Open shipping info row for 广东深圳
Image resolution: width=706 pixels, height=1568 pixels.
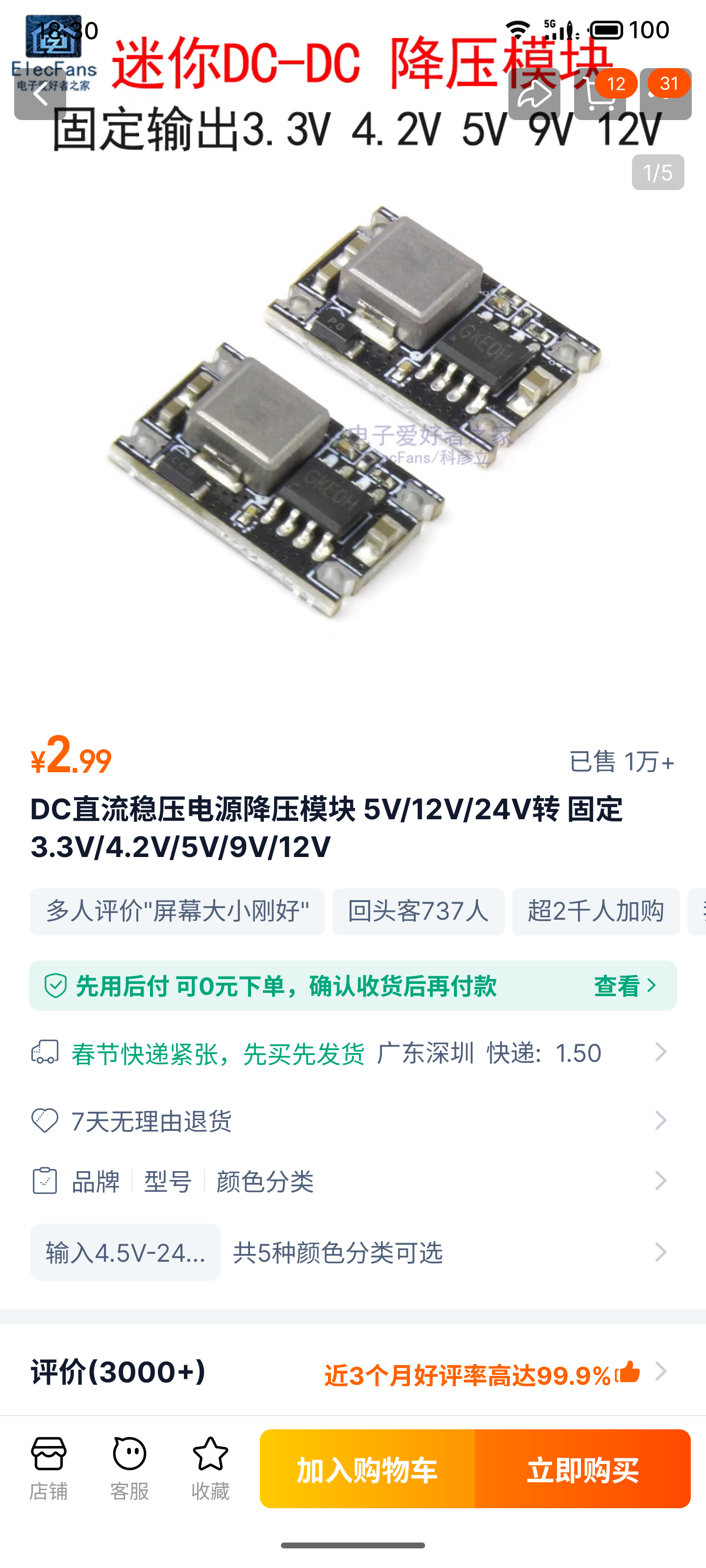pos(353,1053)
